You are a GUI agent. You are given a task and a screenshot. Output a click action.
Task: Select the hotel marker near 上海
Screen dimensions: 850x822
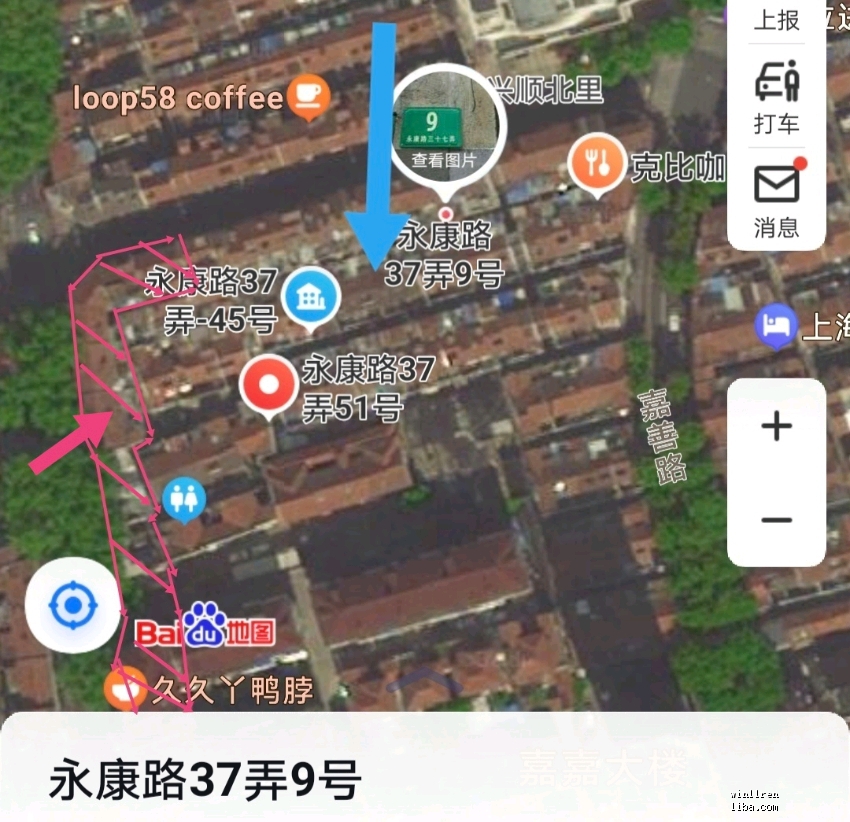[x=776, y=327]
